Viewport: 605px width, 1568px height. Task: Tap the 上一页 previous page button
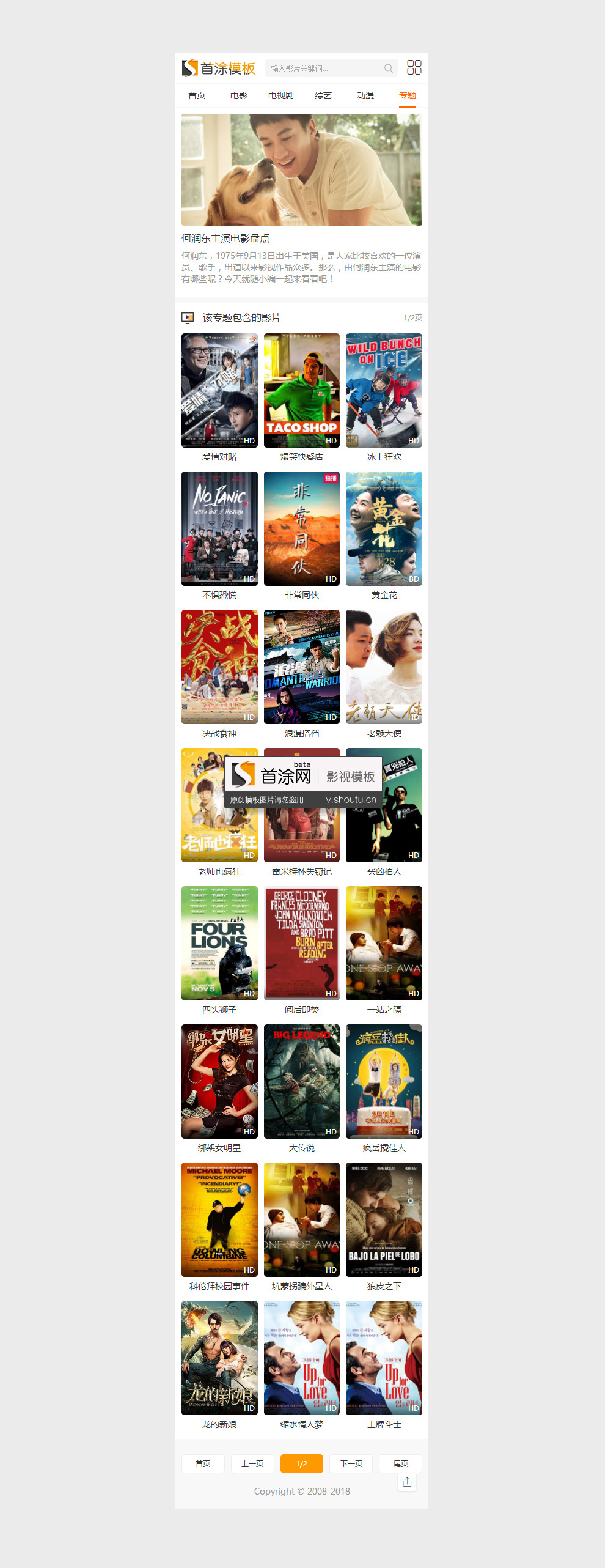coord(252,1463)
